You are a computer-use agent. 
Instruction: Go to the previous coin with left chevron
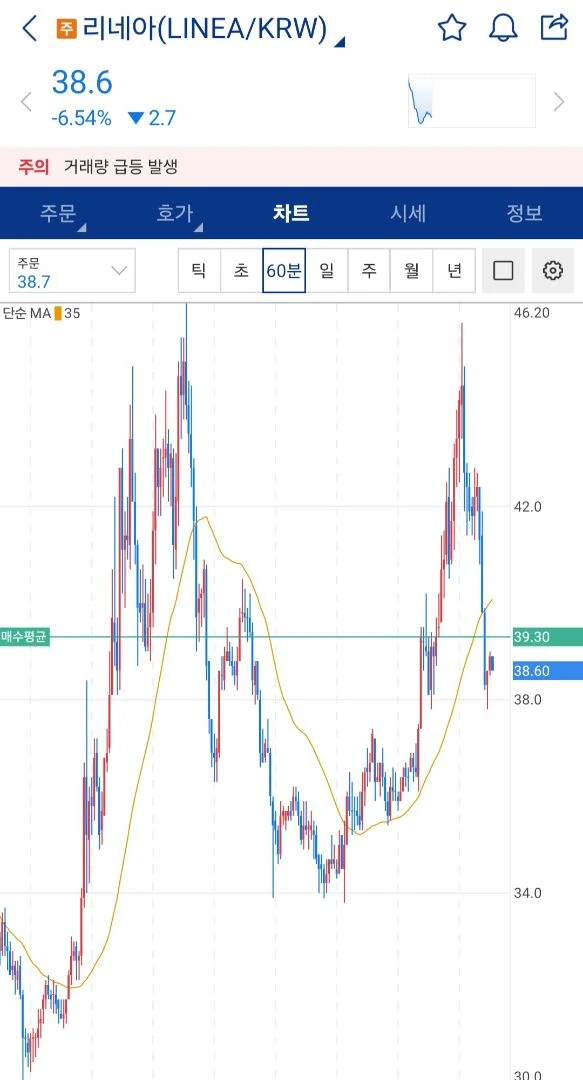click(26, 102)
